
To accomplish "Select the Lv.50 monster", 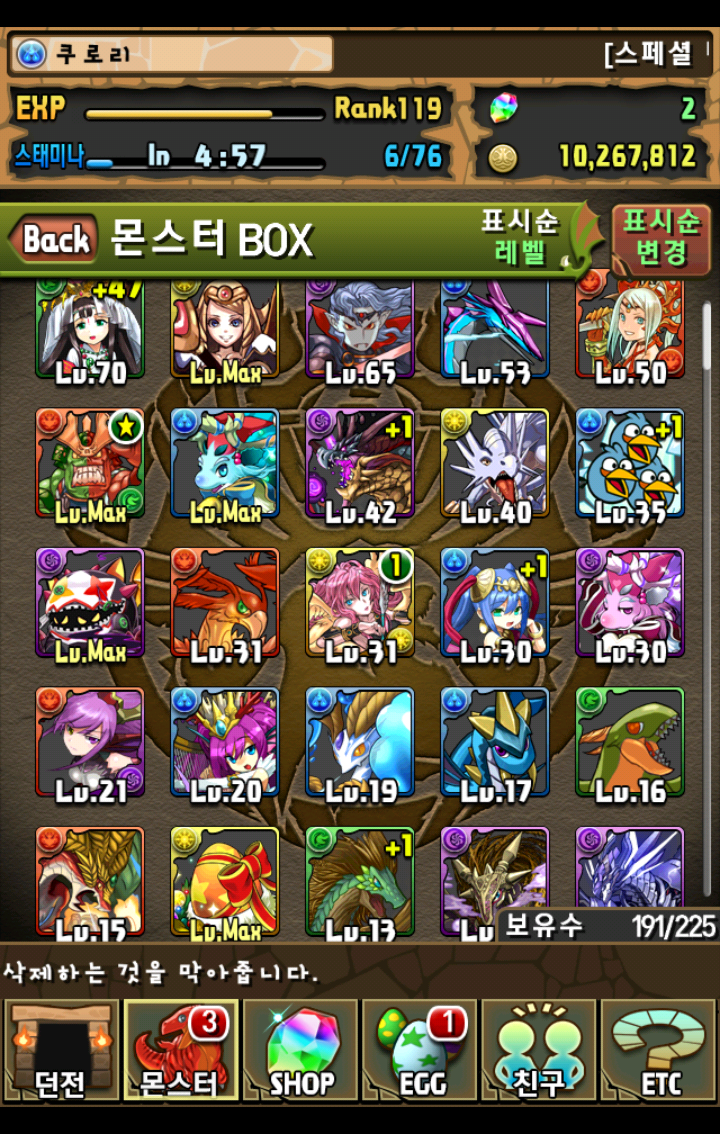I will pyautogui.click(x=630, y=332).
